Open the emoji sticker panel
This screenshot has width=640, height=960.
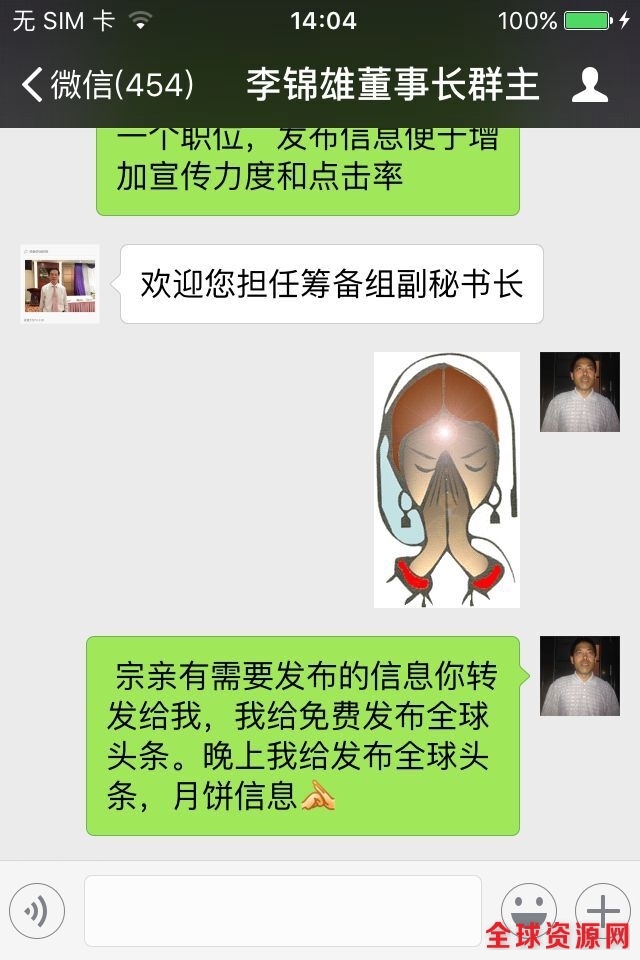click(528, 909)
